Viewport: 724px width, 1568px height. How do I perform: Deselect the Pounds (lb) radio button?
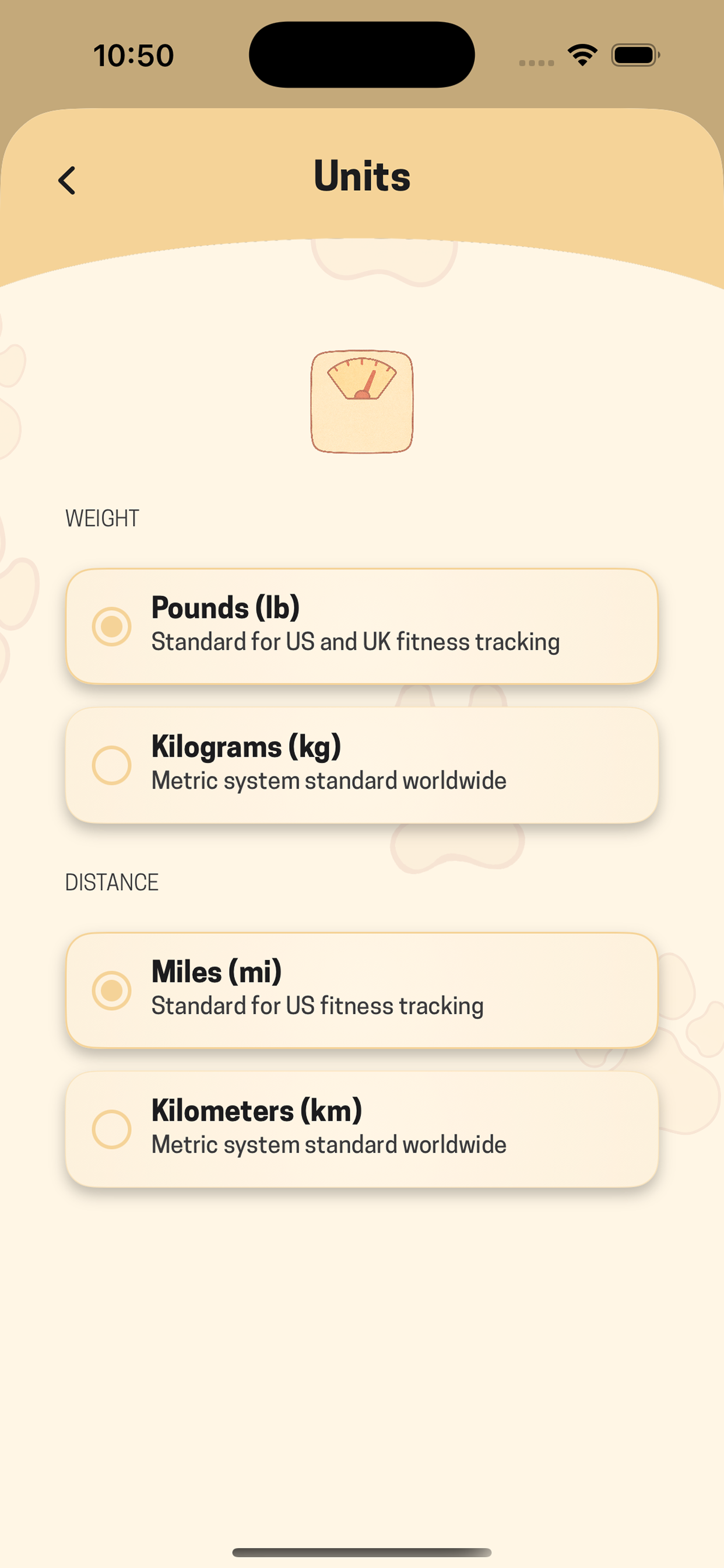[x=112, y=625]
